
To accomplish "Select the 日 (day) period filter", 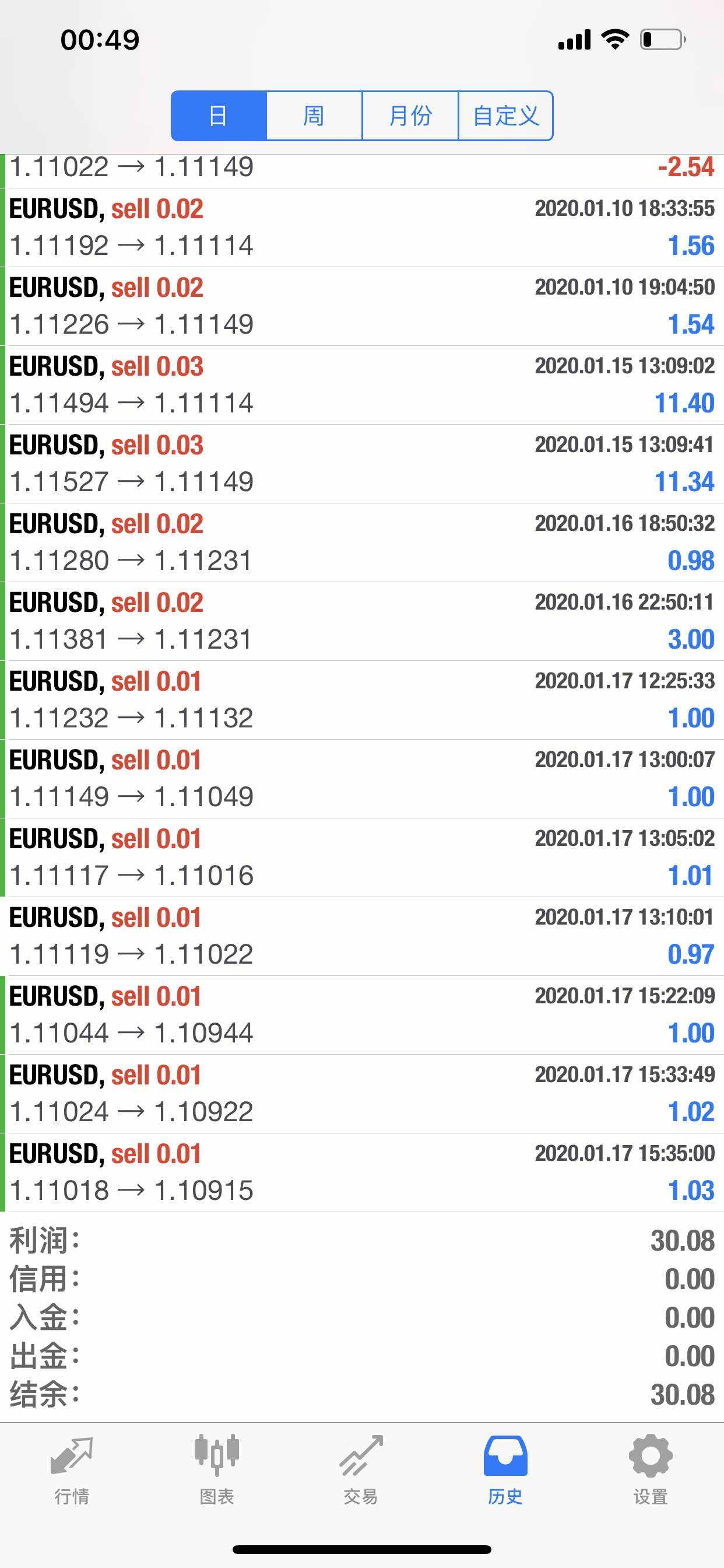I will 219,116.
